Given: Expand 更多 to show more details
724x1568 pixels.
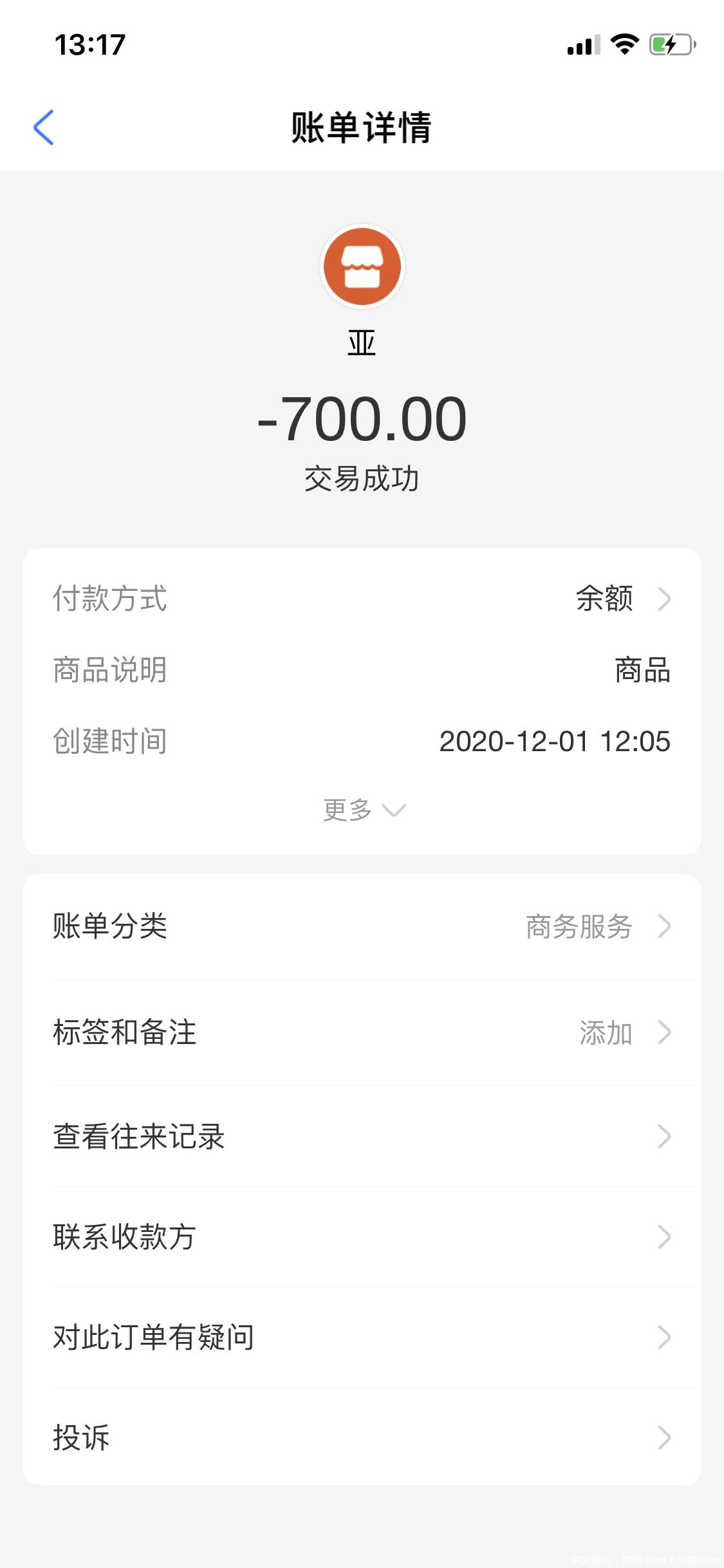Looking at the screenshot, I should (x=362, y=810).
